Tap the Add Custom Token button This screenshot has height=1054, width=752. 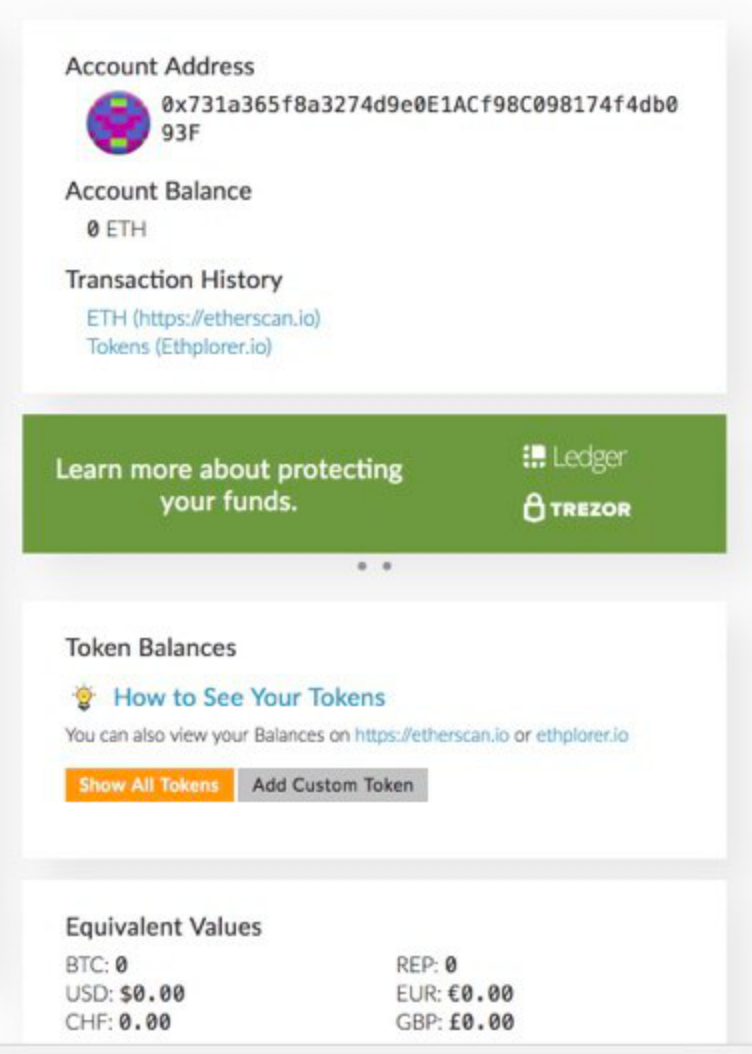tap(332, 785)
